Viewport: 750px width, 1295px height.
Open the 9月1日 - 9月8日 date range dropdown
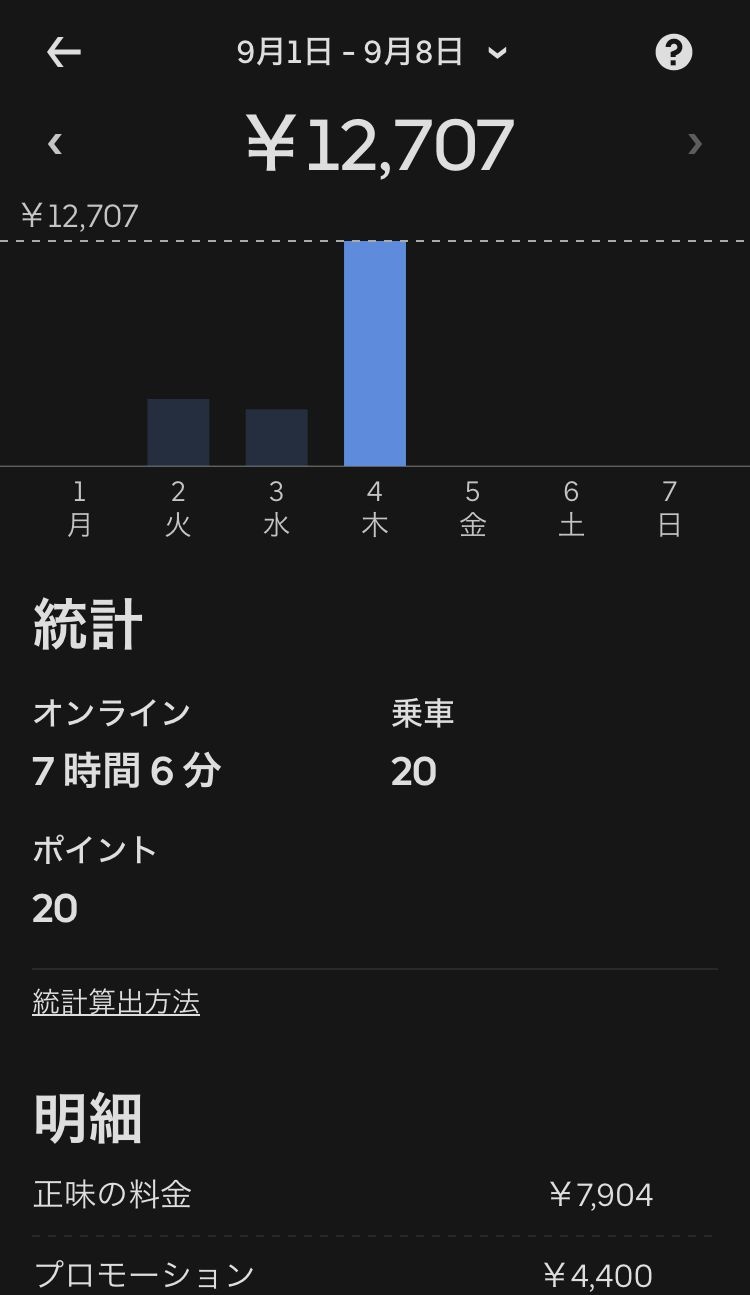tap(372, 52)
